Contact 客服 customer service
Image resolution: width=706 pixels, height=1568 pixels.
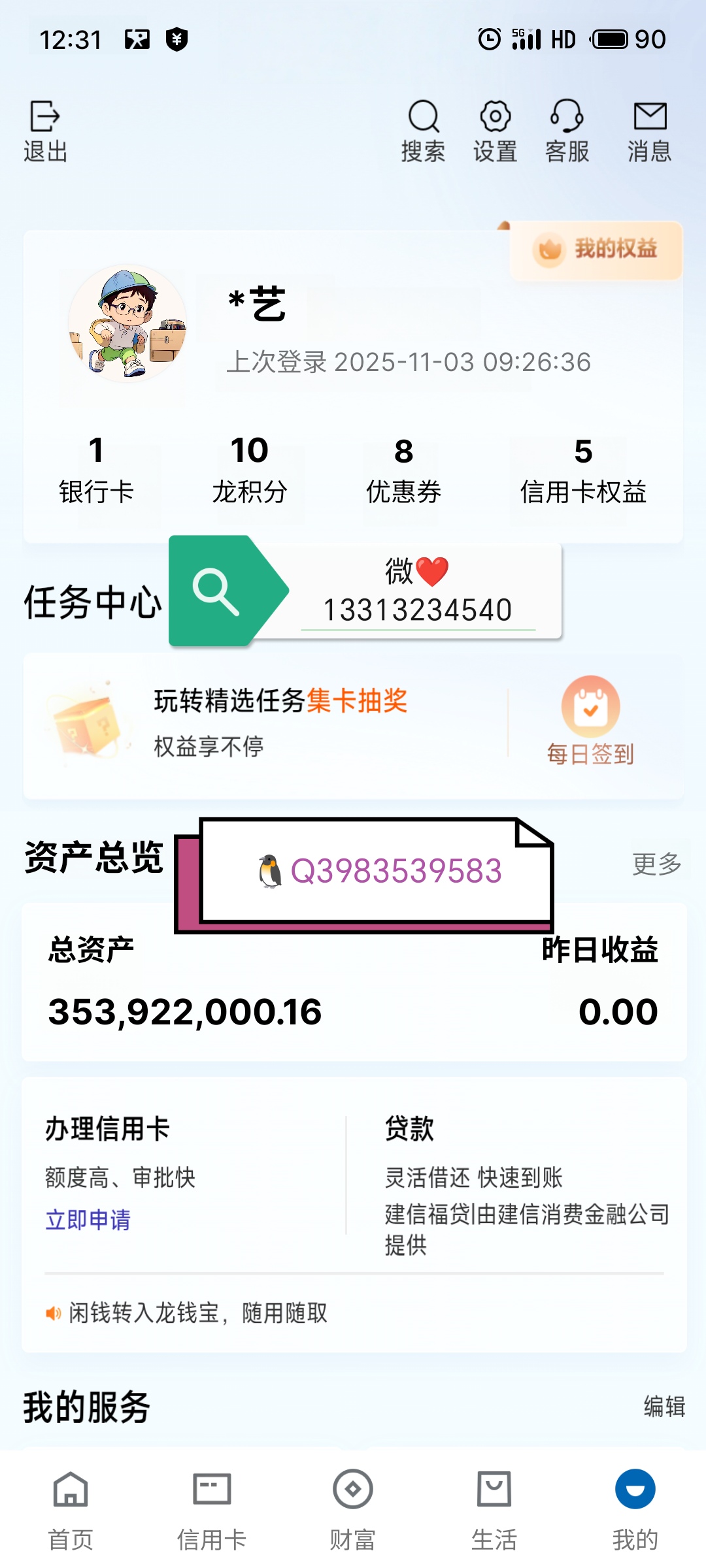[x=567, y=131]
